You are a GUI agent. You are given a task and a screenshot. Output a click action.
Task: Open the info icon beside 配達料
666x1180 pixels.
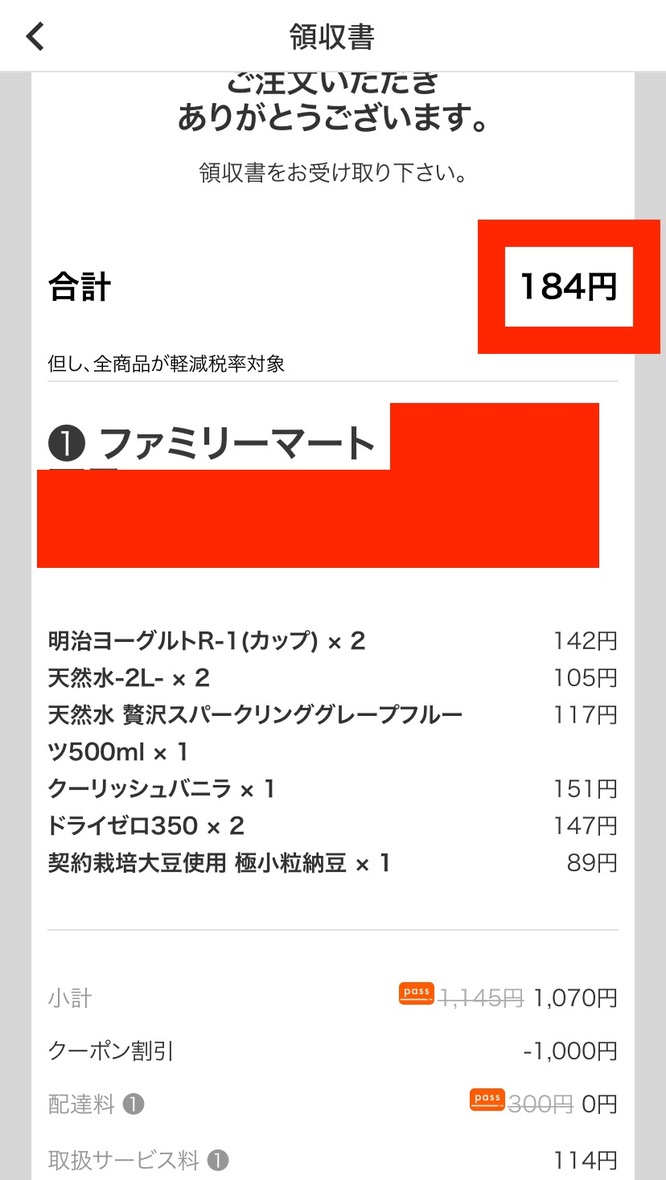point(133,1105)
